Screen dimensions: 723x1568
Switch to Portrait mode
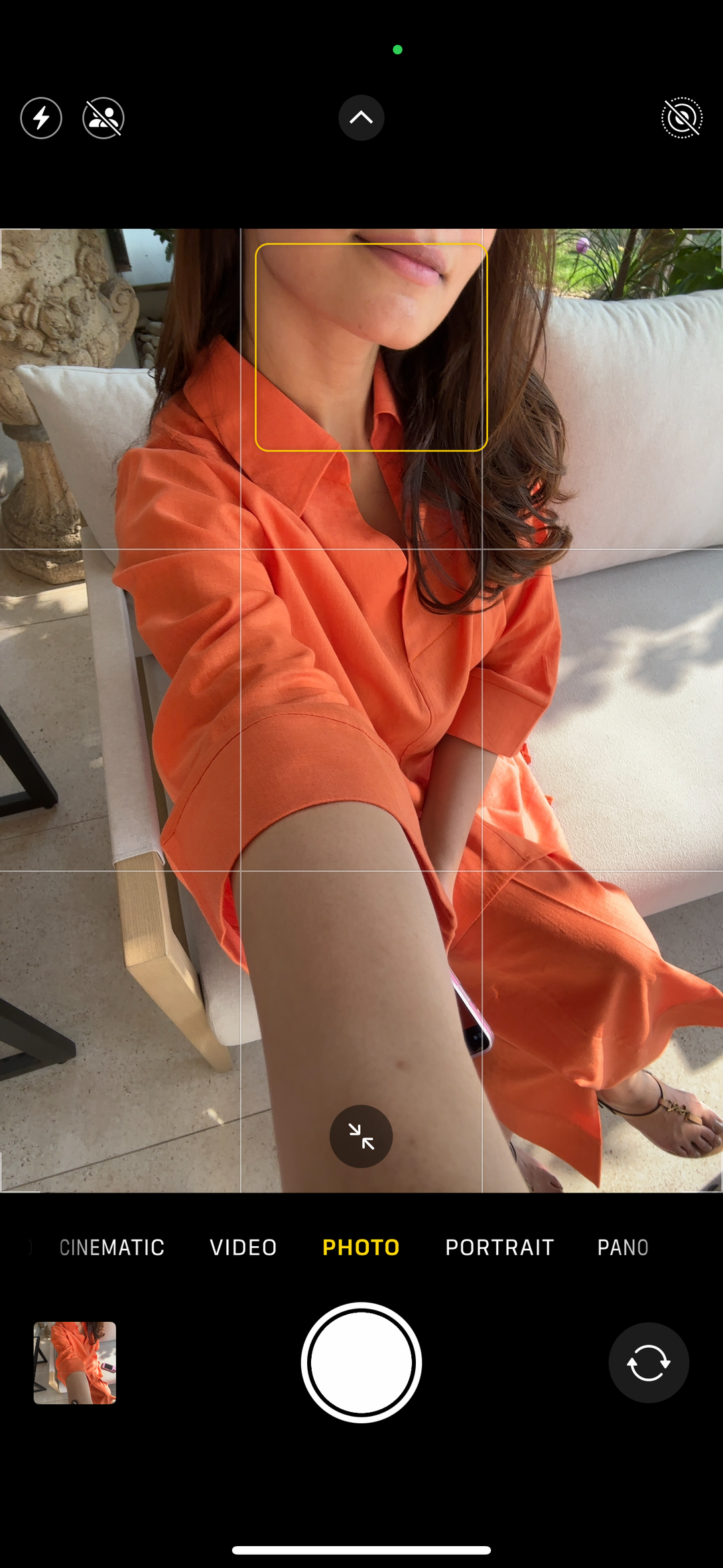point(499,1247)
